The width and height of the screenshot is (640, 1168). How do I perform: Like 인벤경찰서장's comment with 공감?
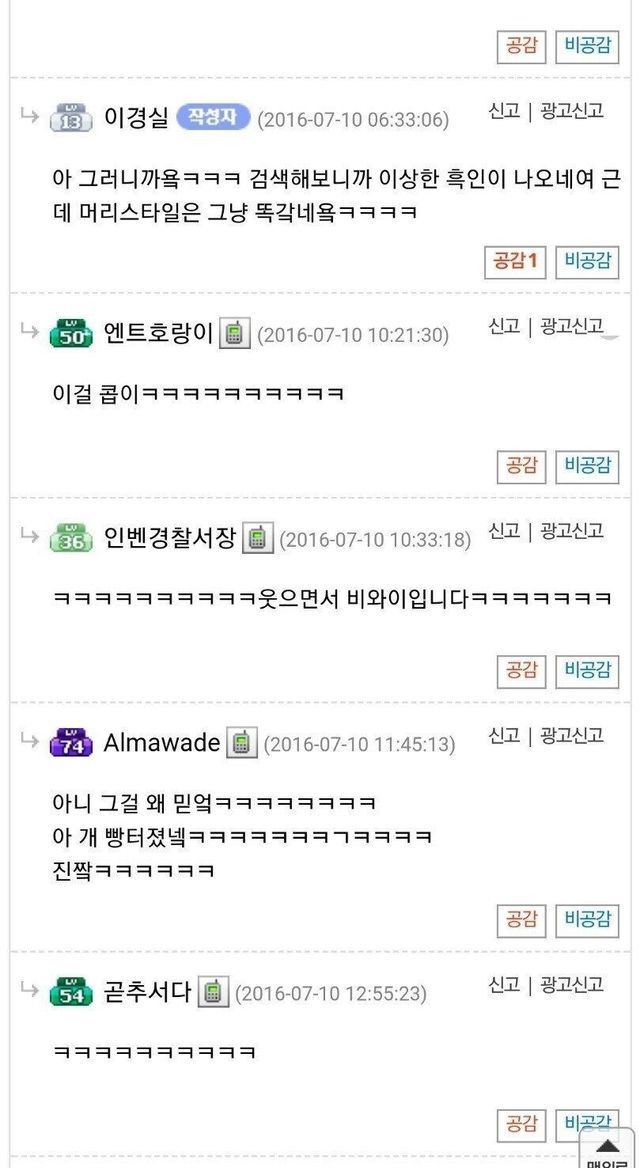[521, 670]
